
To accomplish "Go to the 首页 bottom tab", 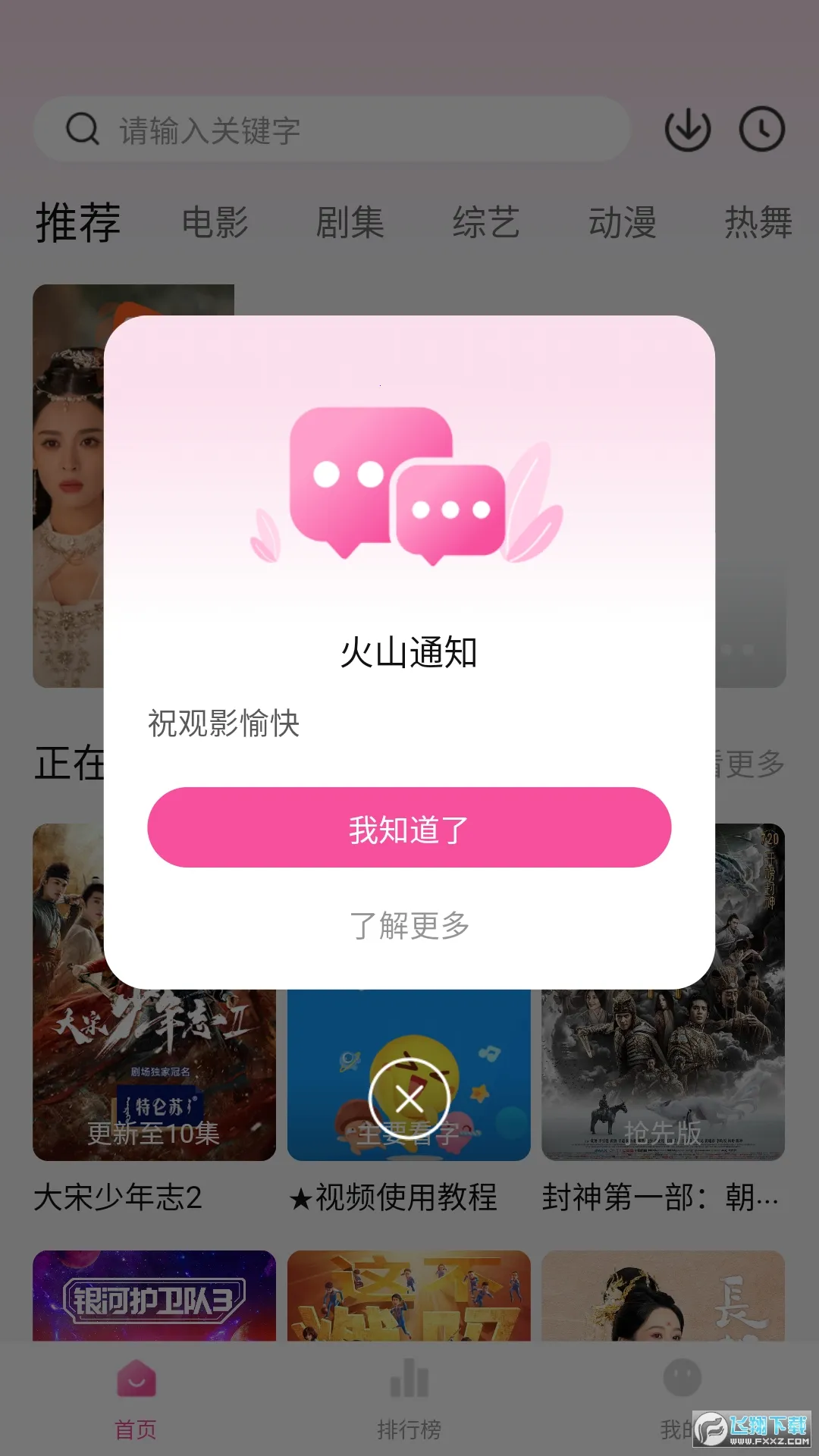I will [136, 1399].
